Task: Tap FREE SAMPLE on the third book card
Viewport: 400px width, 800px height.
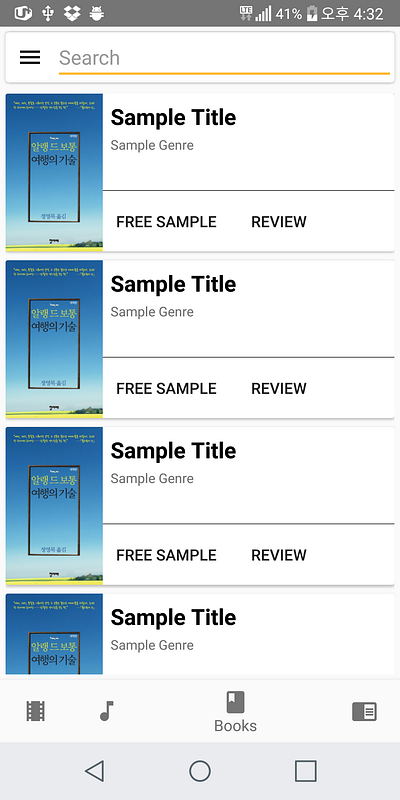Action: 166,555
